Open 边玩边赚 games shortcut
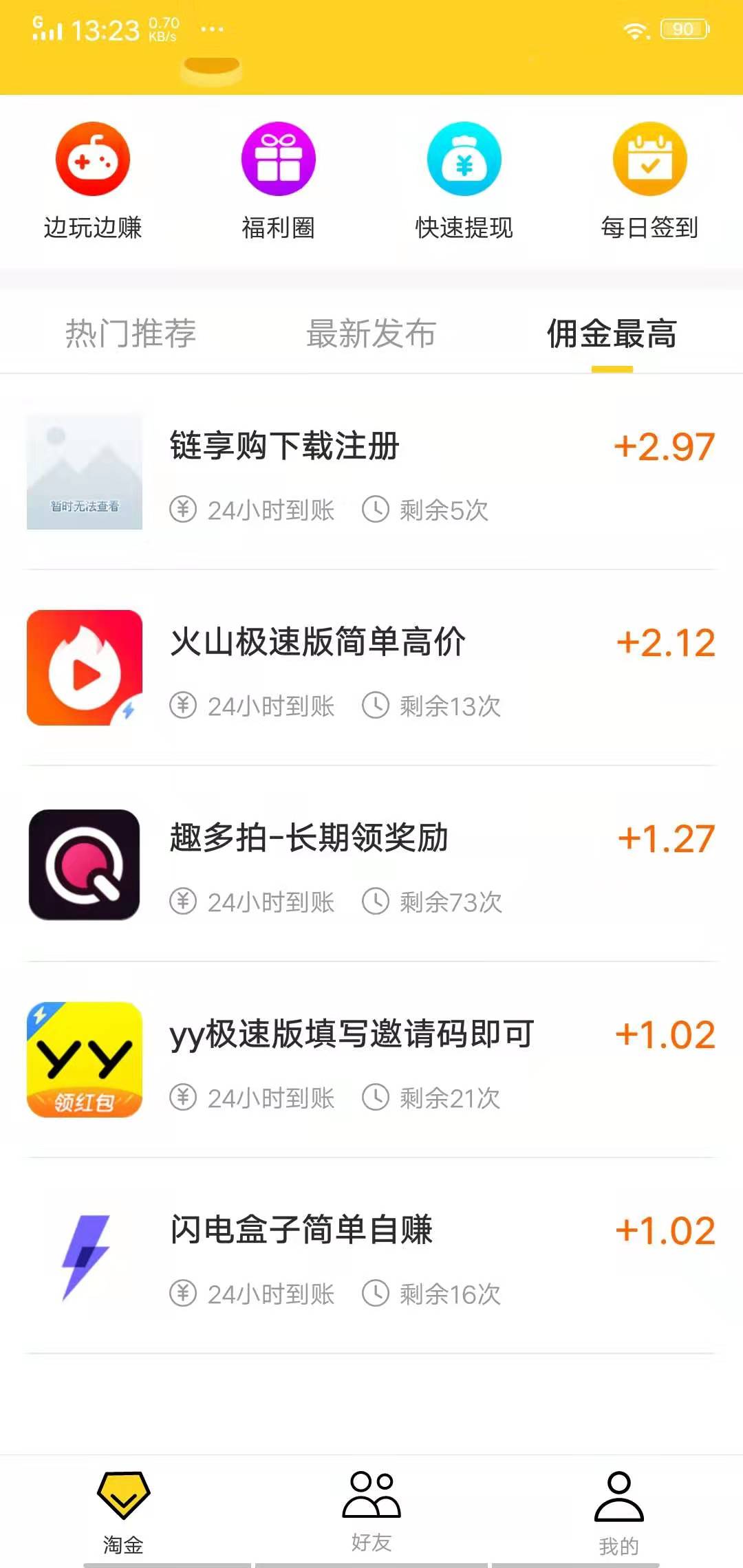743x1568 pixels. coord(93,180)
